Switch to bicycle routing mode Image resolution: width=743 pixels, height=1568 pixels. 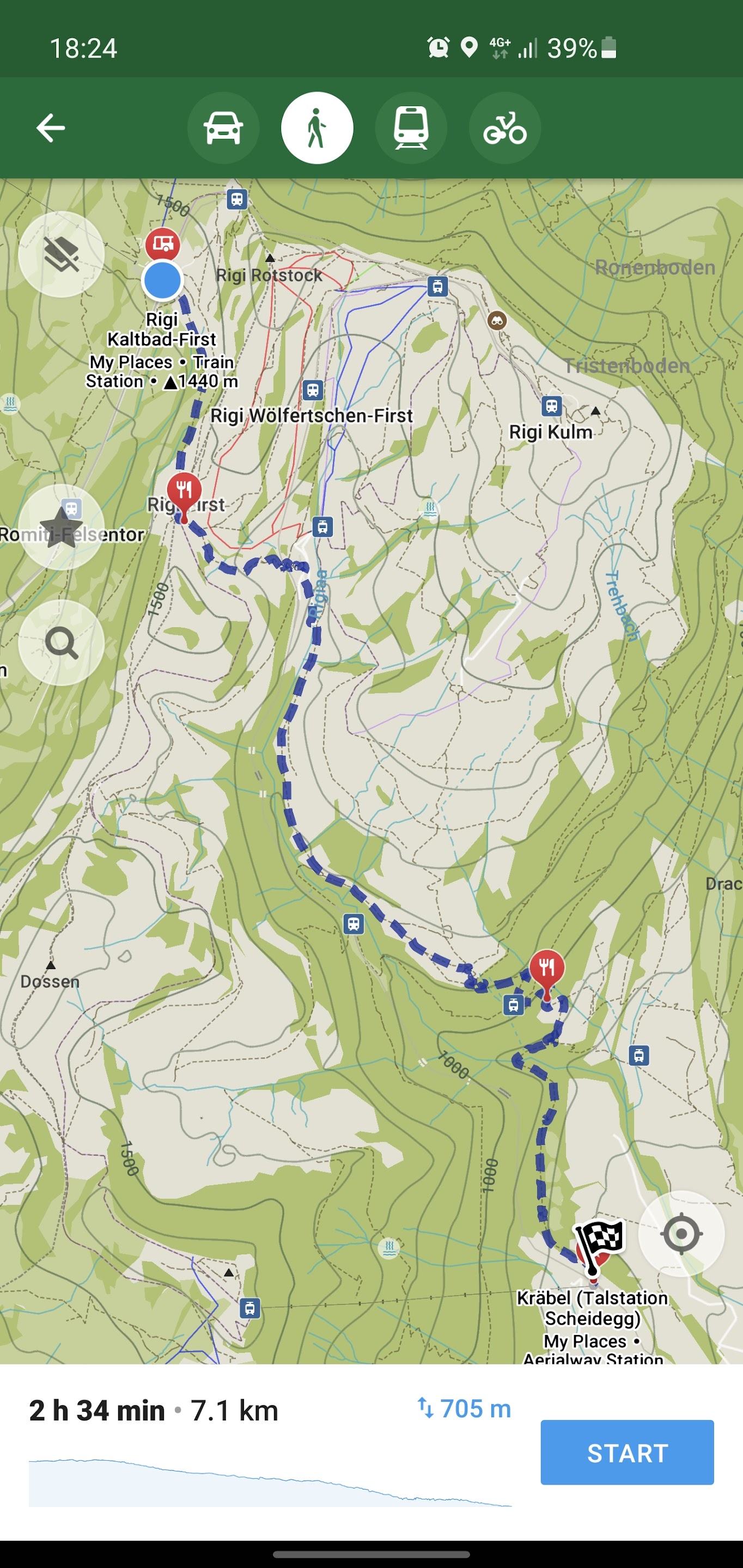coord(505,128)
